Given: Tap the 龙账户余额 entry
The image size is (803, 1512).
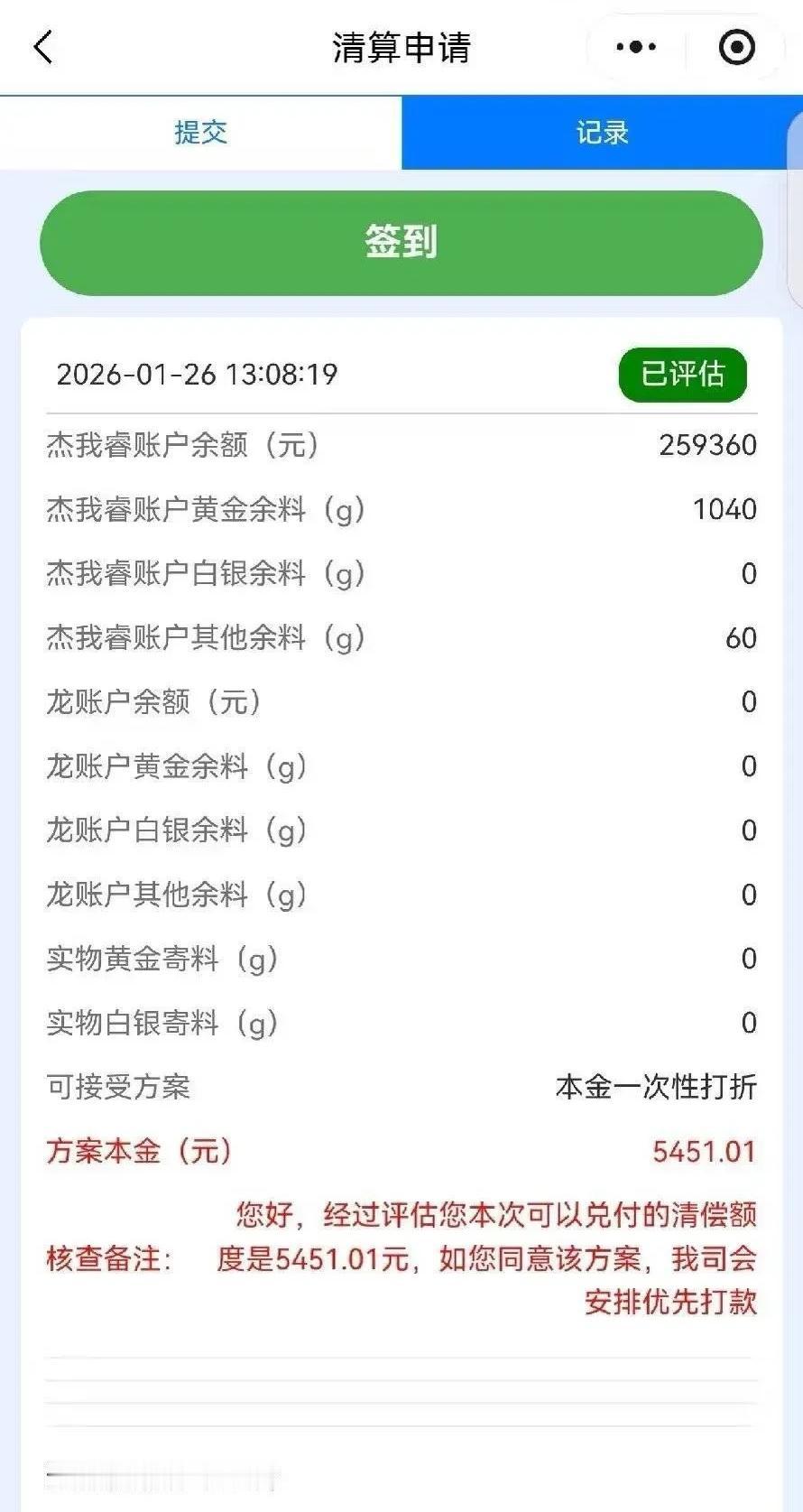Looking at the screenshot, I should [x=401, y=702].
